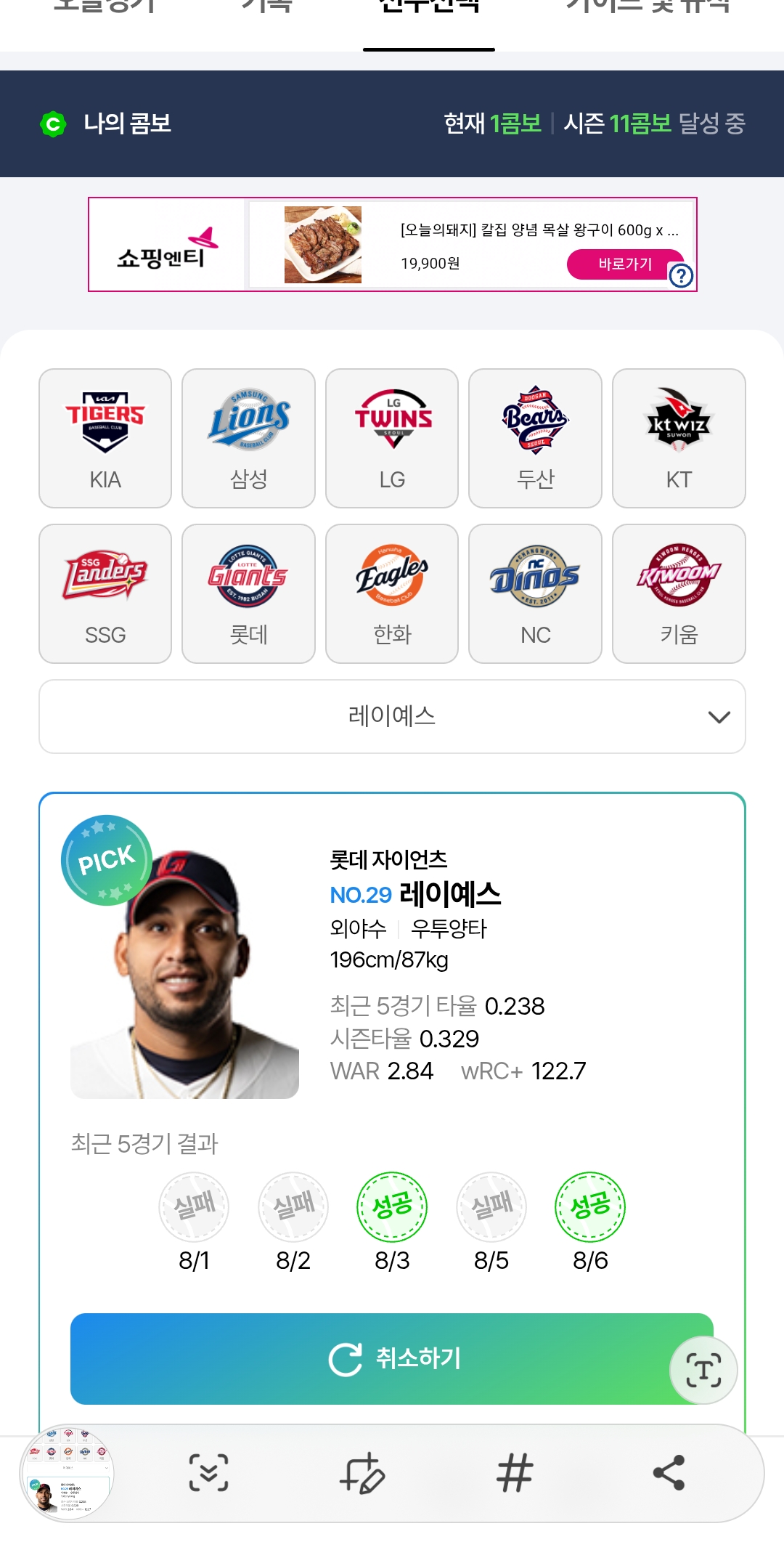
Task: Choose the 롯데 Giants team tile
Action: 248,593
